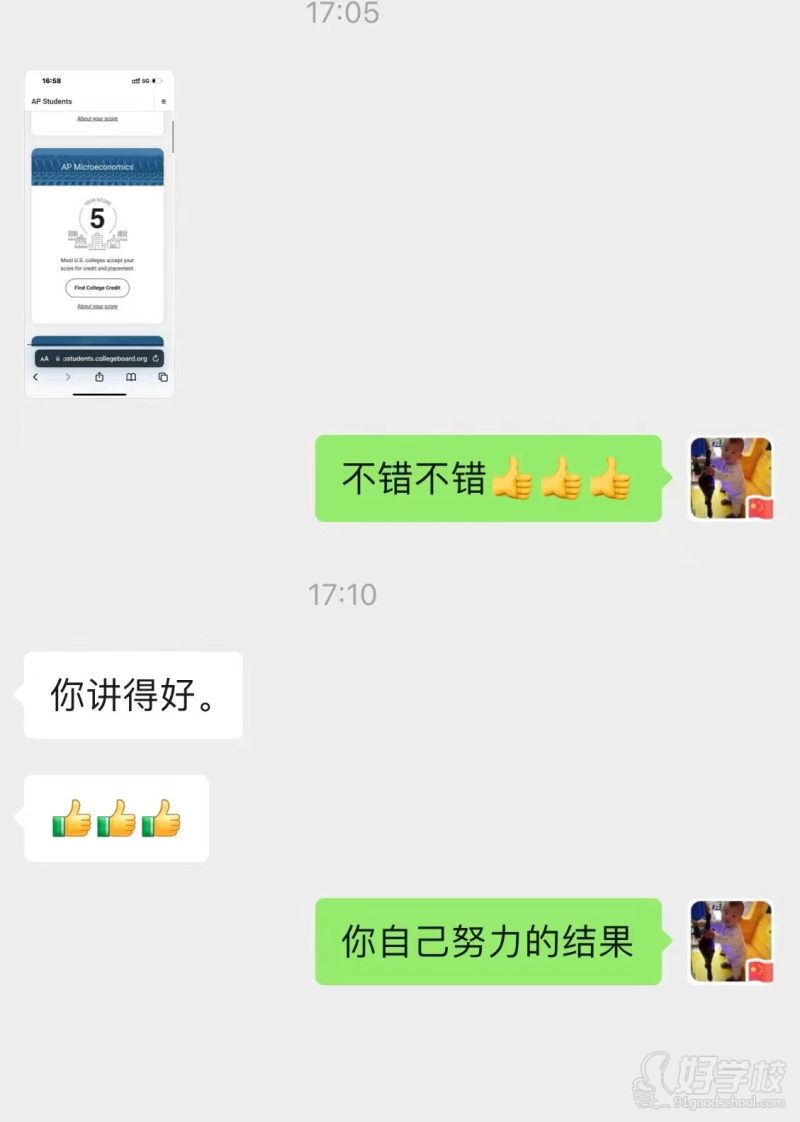Tap the AA text size icon in the address bar
The image size is (800, 1122).
pyautogui.click(x=44, y=359)
